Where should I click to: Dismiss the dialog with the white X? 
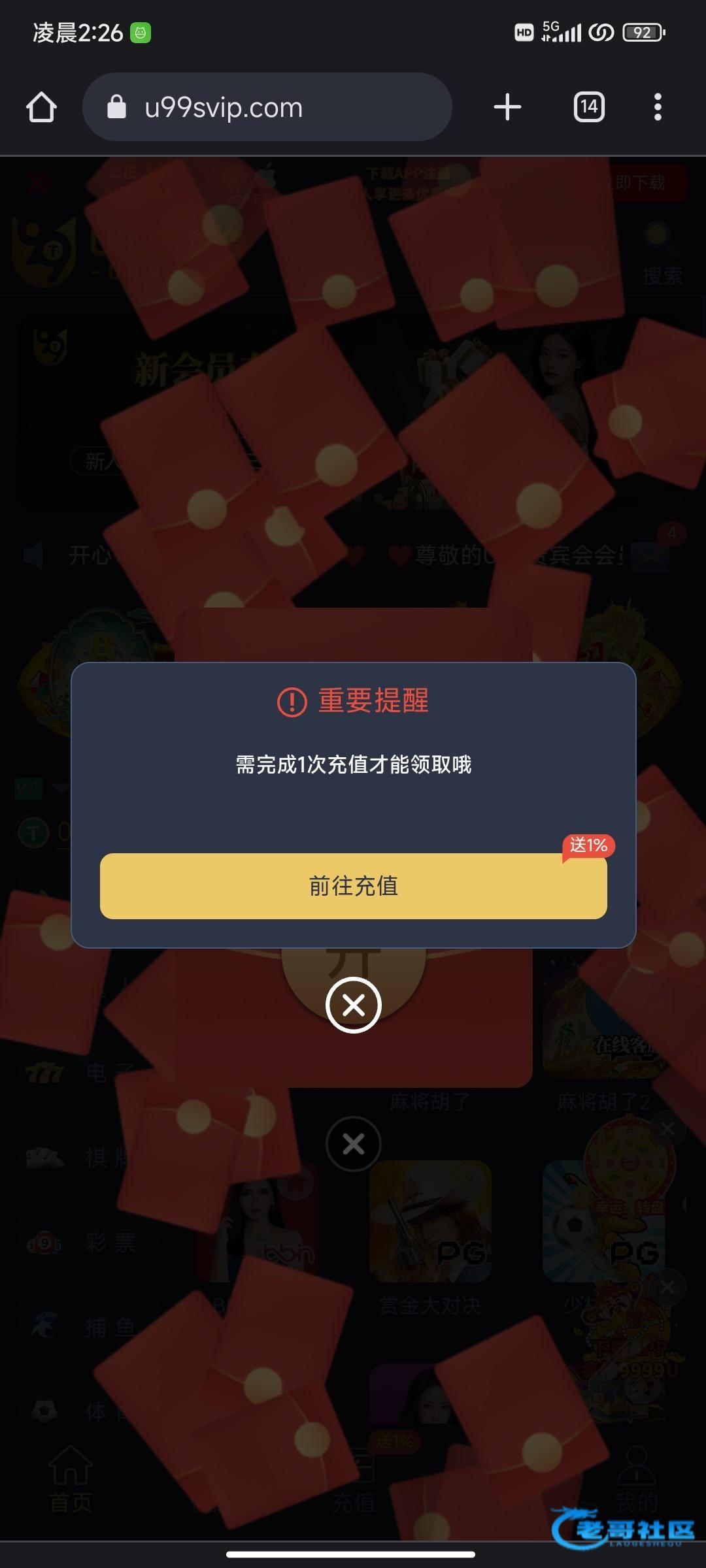tap(354, 1005)
